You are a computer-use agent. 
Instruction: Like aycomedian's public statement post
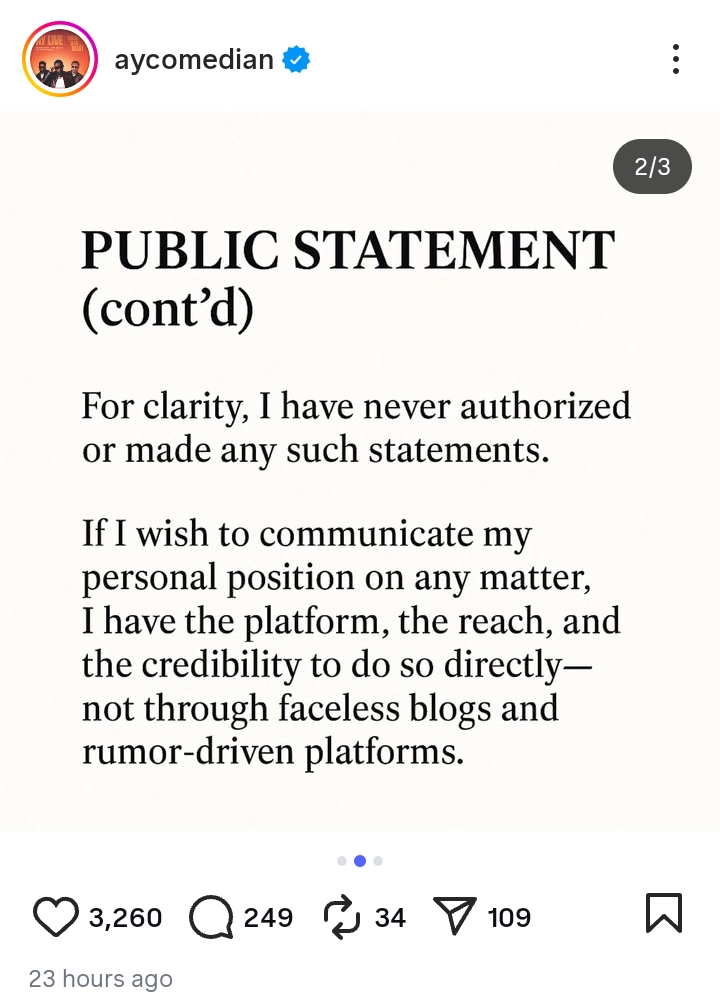56,916
